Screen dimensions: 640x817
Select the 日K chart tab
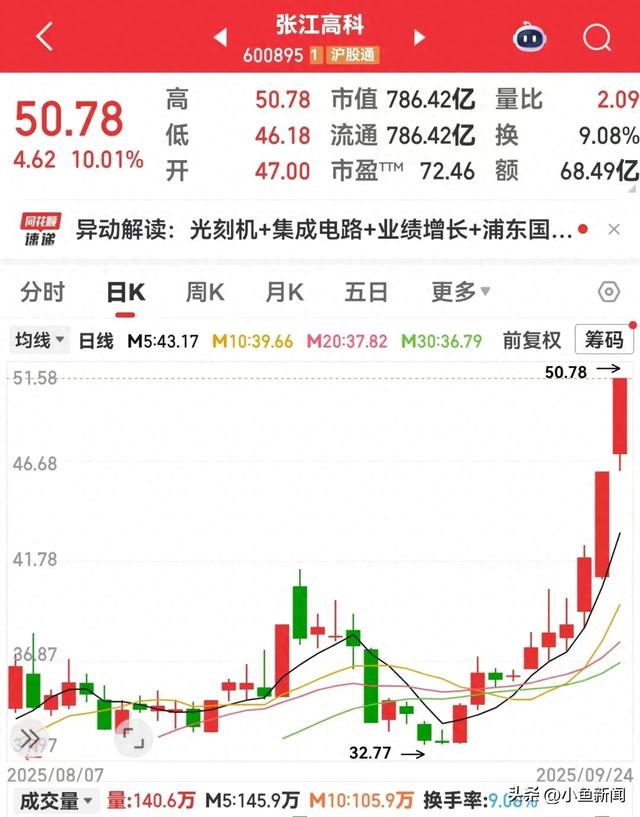126,292
